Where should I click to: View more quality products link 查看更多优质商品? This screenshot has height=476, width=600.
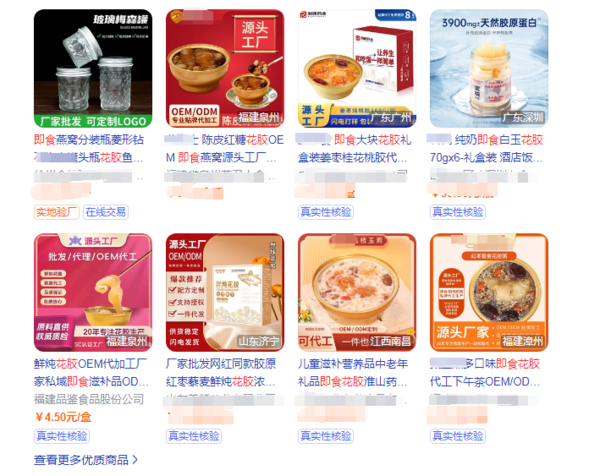pyautogui.click(x=85, y=460)
